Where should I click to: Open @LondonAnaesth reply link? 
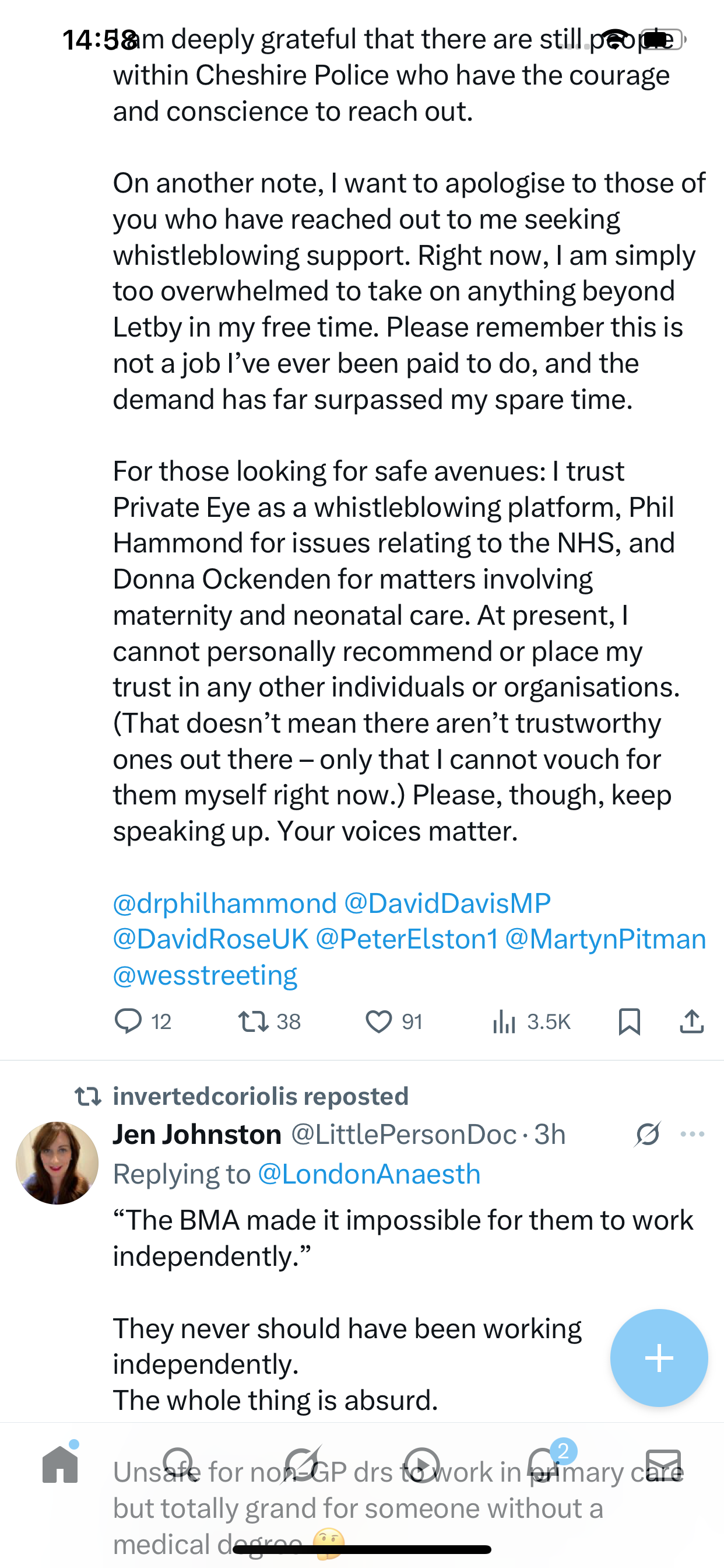click(x=368, y=1174)
